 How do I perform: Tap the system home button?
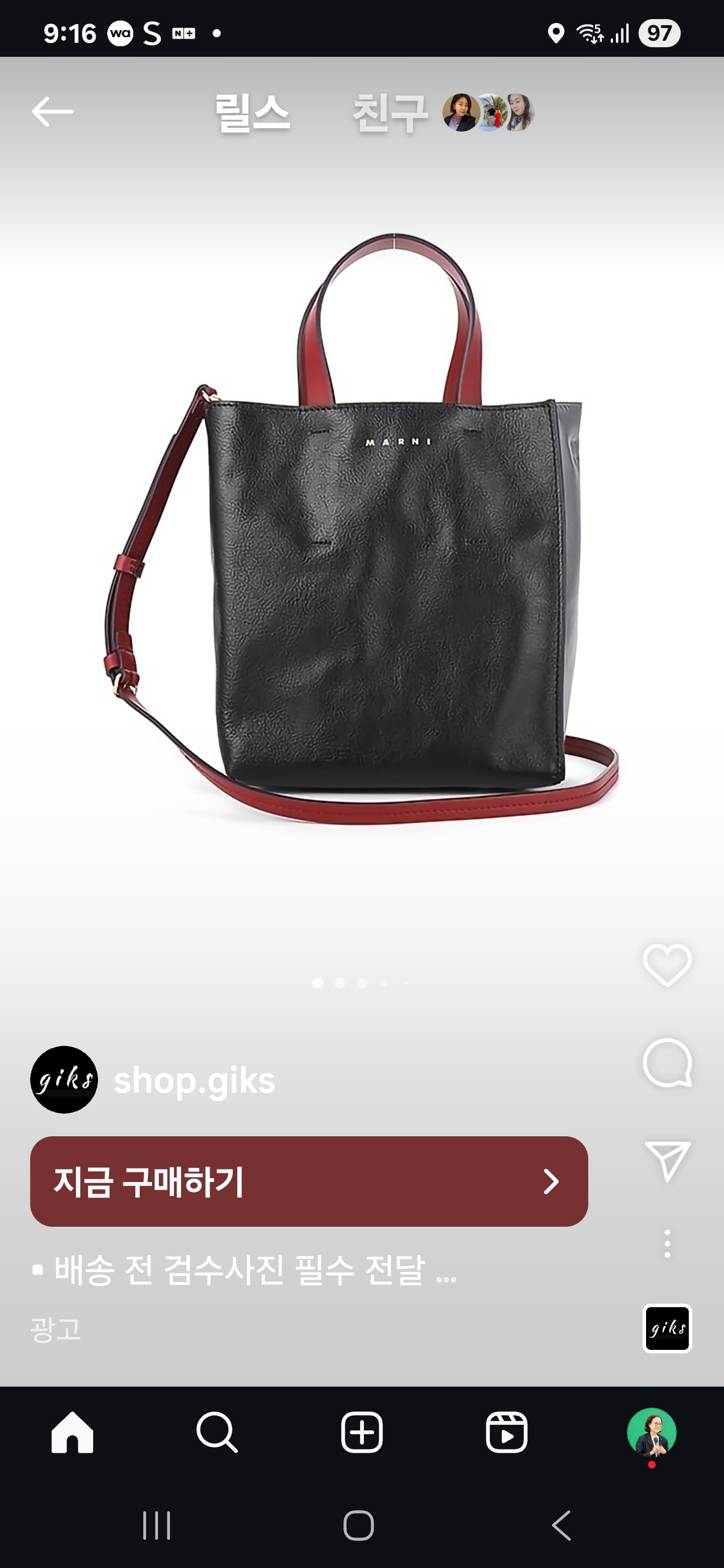pyautogui.click(x=358, y=1525)
